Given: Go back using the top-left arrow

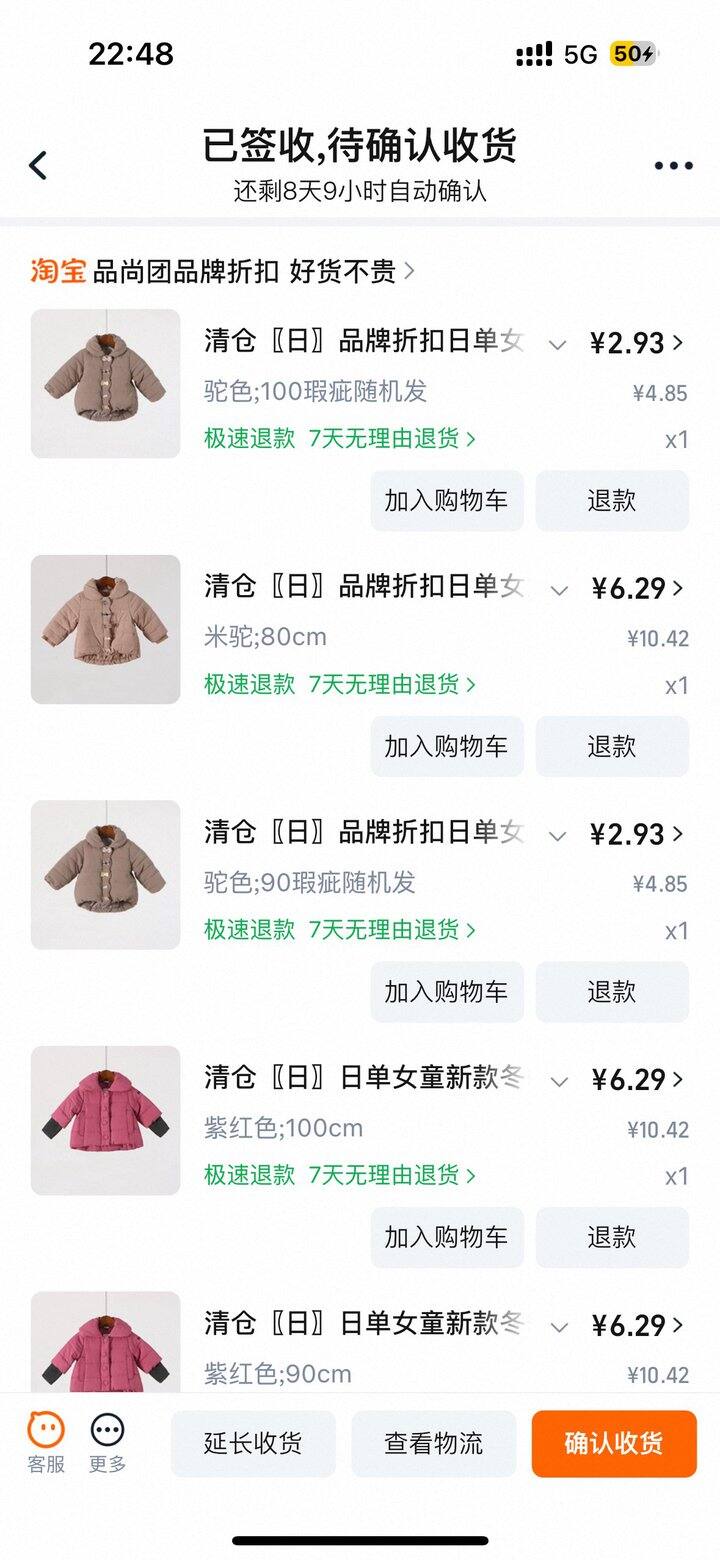Looking at the screenshot, I should 38,165.
